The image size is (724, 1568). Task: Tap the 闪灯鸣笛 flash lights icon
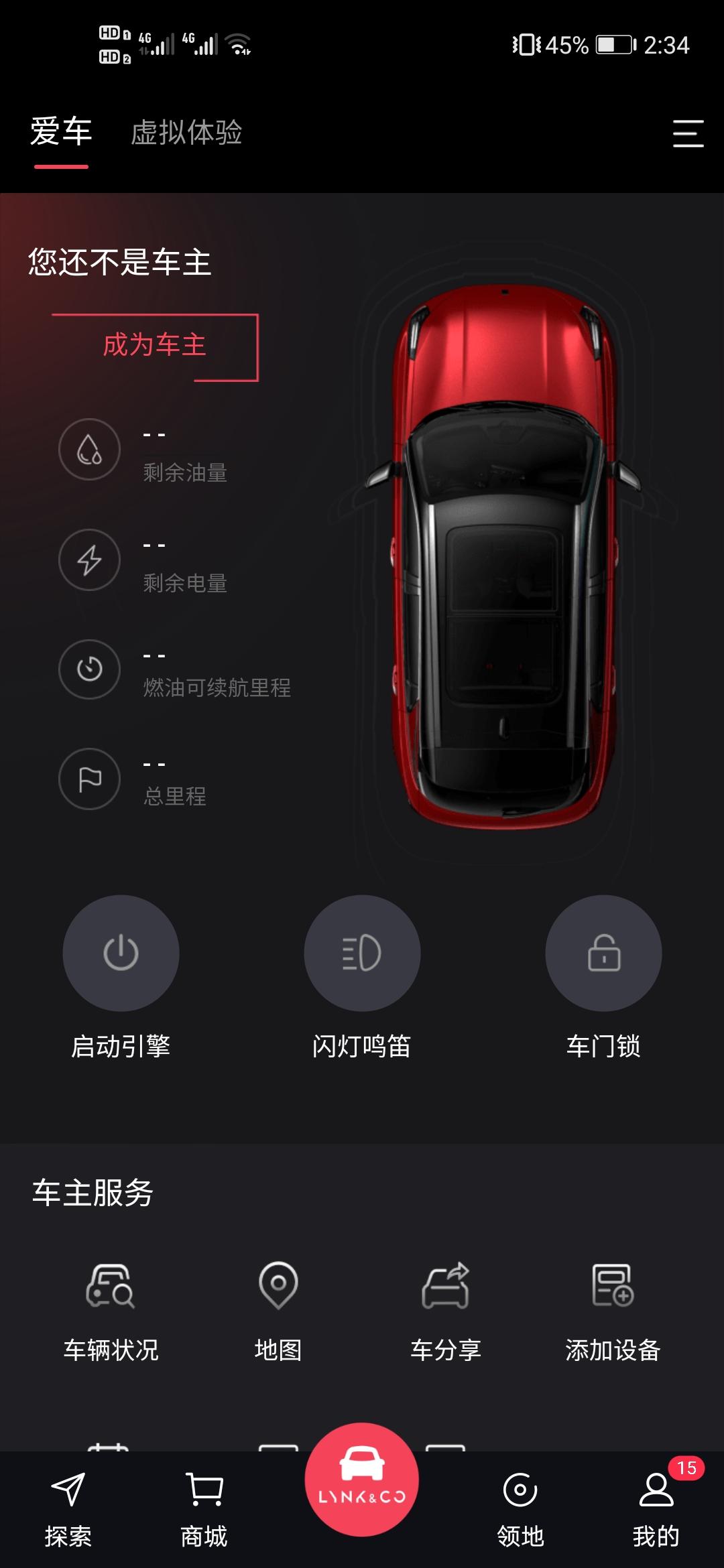click(362, 954)
